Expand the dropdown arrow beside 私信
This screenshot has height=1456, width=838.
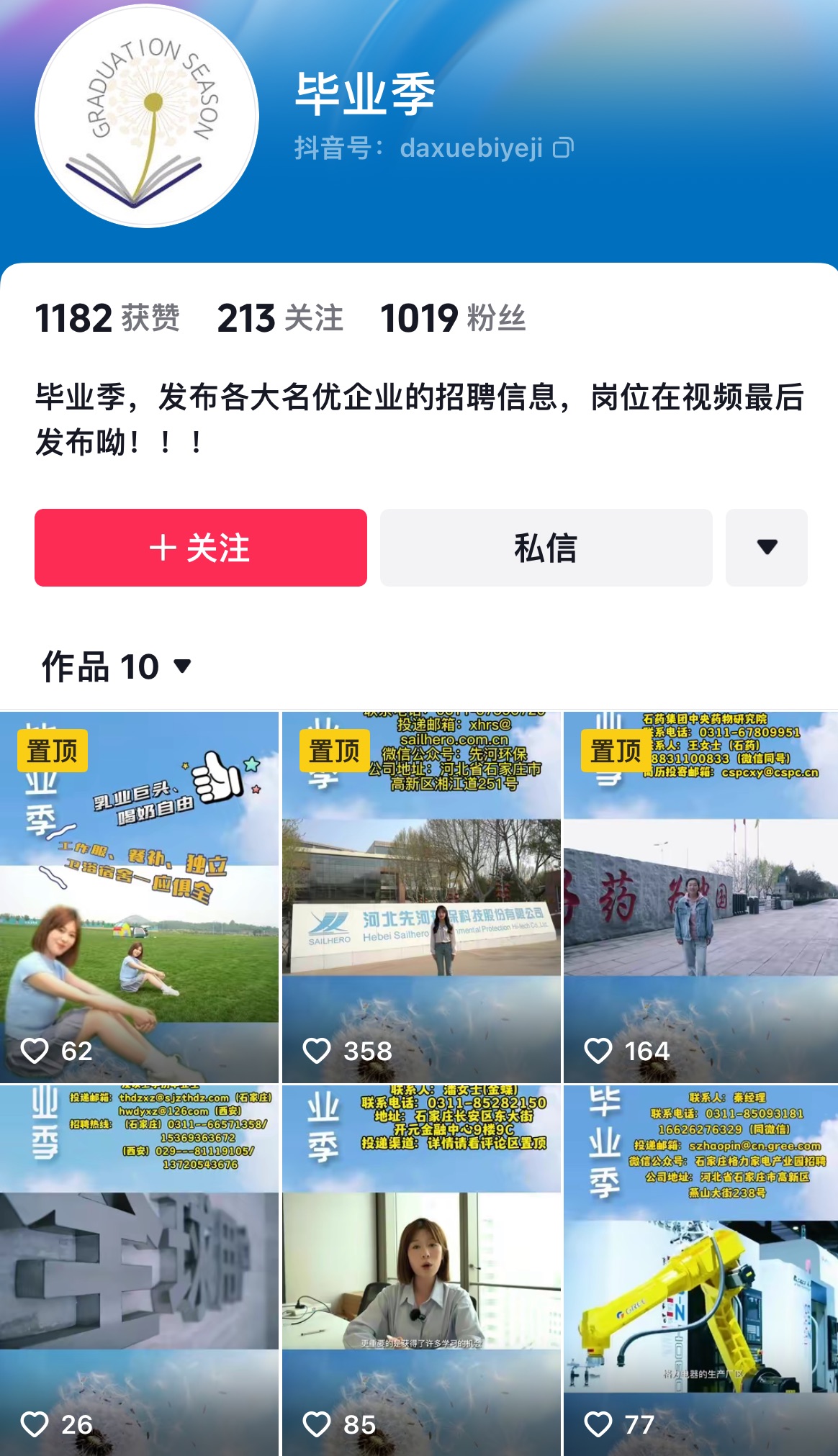[767, 548]
